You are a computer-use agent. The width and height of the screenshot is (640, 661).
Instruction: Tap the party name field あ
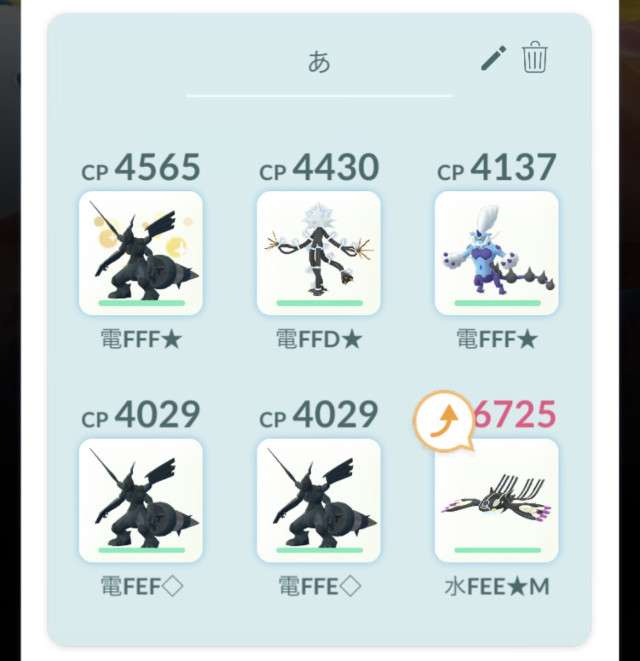click(x=319, y=62)
